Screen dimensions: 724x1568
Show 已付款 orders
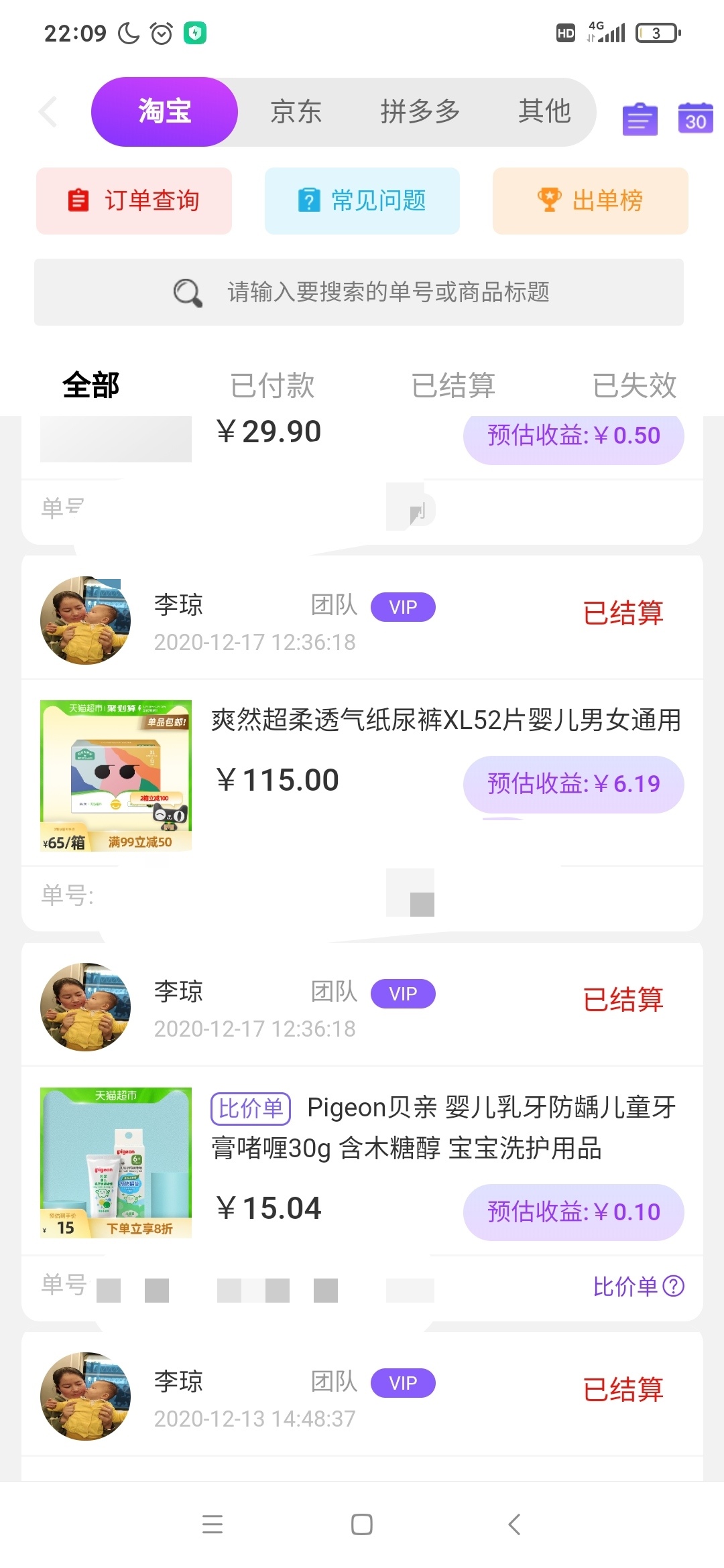[272, 385]
